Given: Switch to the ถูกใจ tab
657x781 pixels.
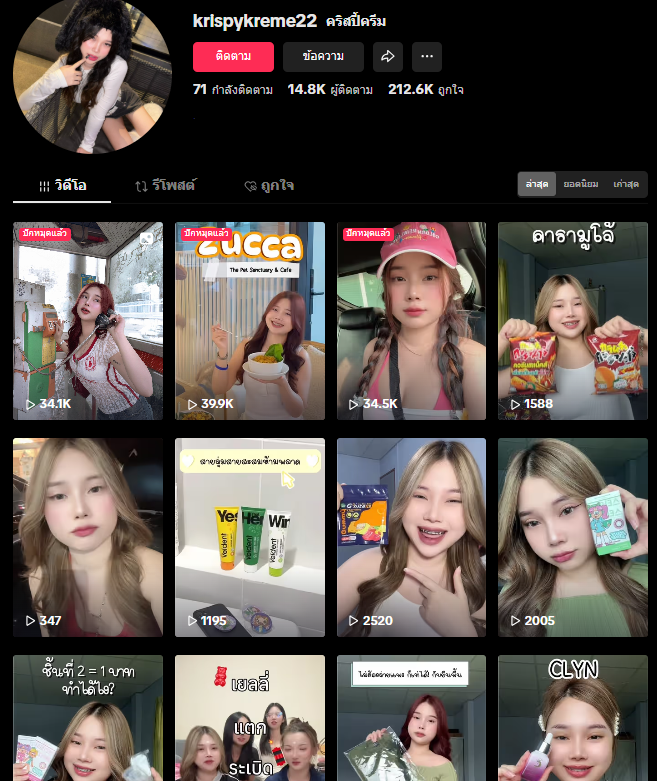Looking at the screenshot, I should 269,186.
